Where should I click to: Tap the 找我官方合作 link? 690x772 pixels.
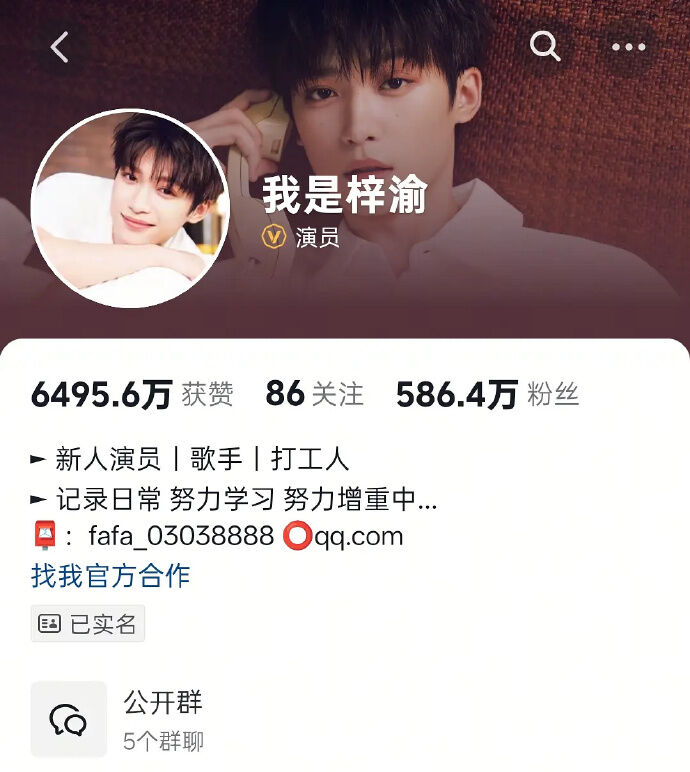(x=110, y=575)
